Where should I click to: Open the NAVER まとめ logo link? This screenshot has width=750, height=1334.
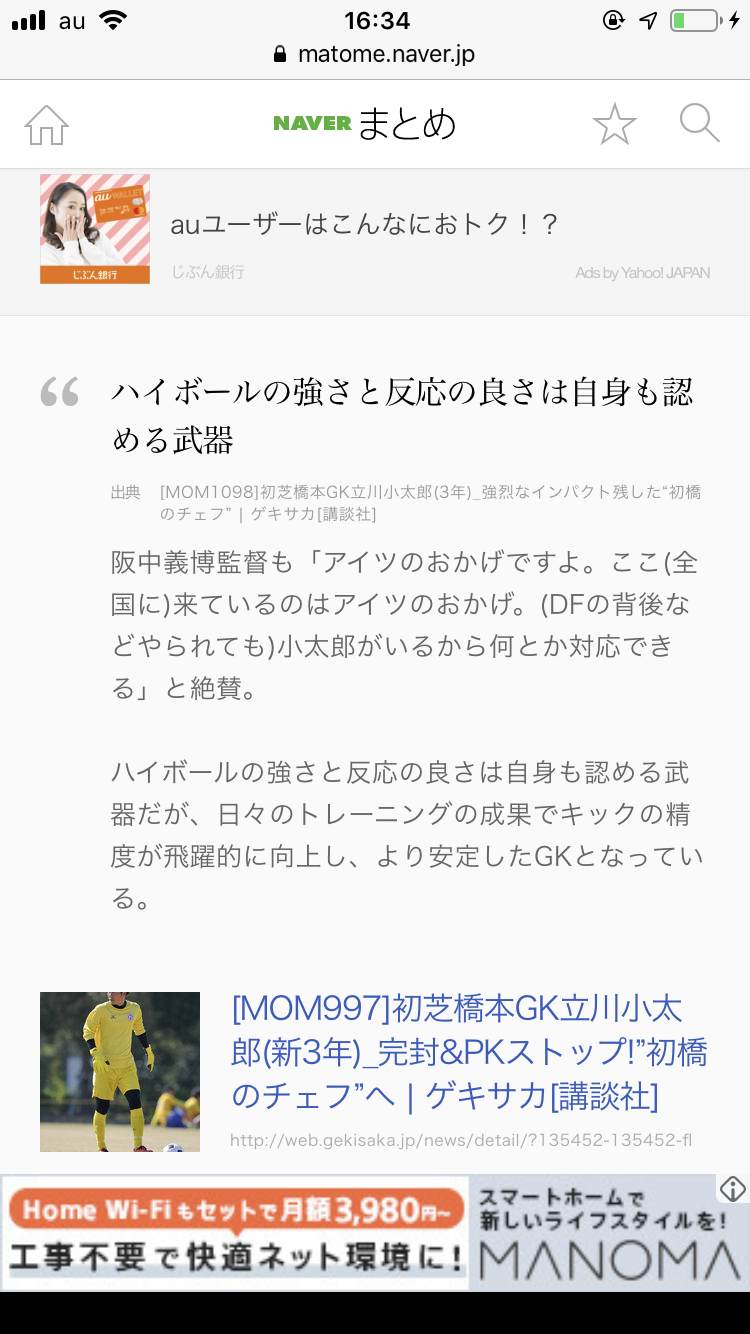pos(365,124)
